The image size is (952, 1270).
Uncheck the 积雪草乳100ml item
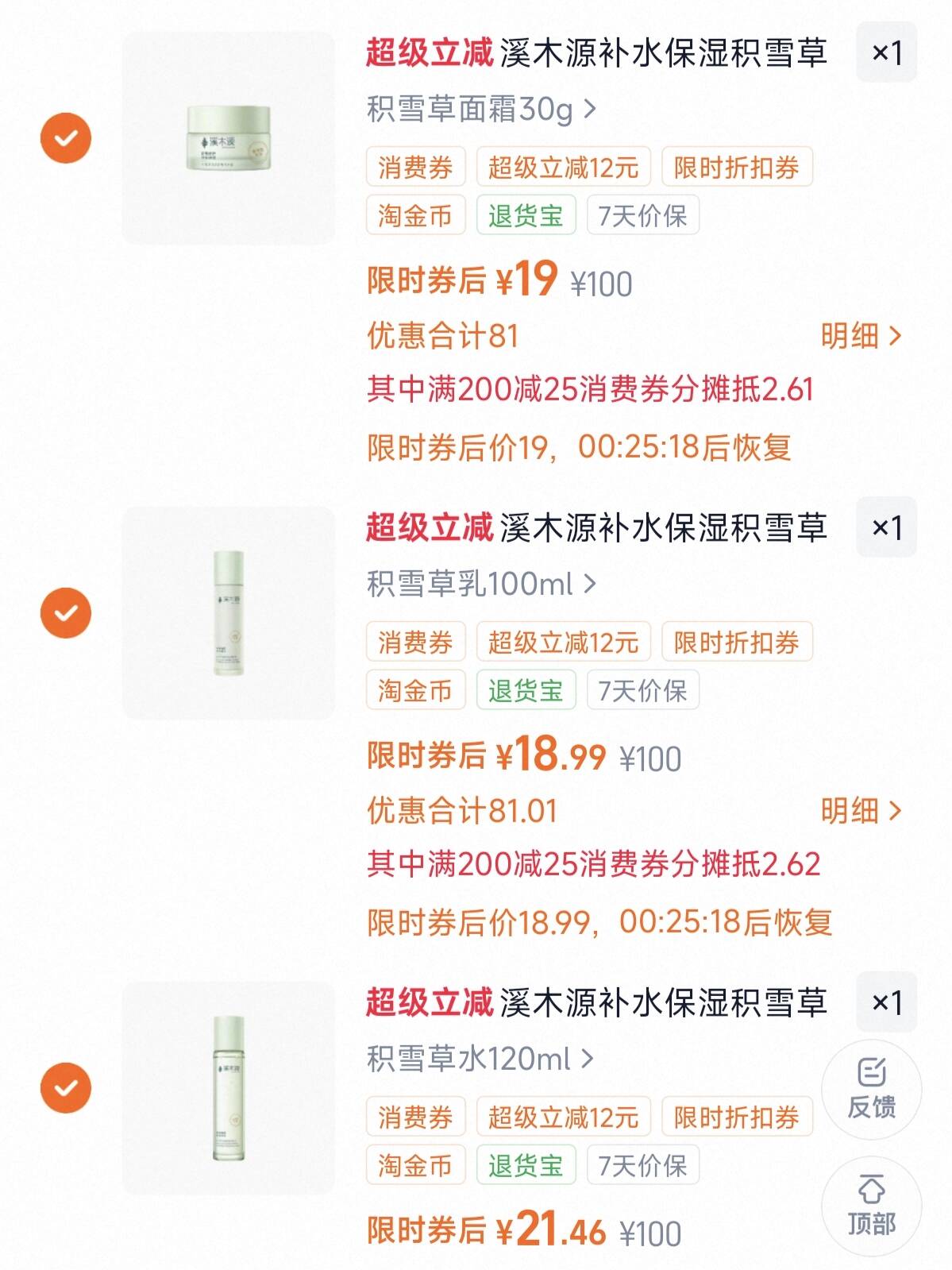[66, 613]
